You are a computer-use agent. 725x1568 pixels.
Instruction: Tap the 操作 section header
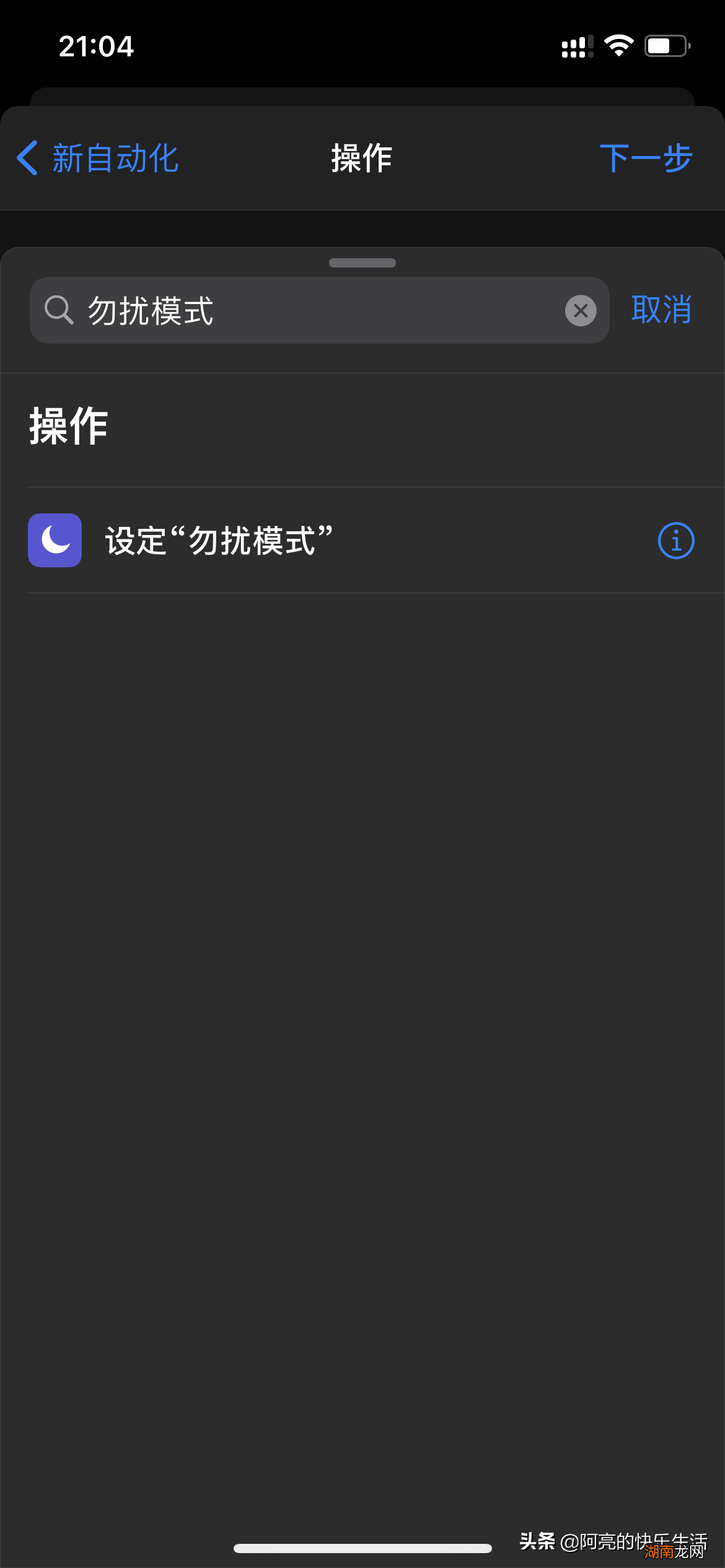[68, 424]
